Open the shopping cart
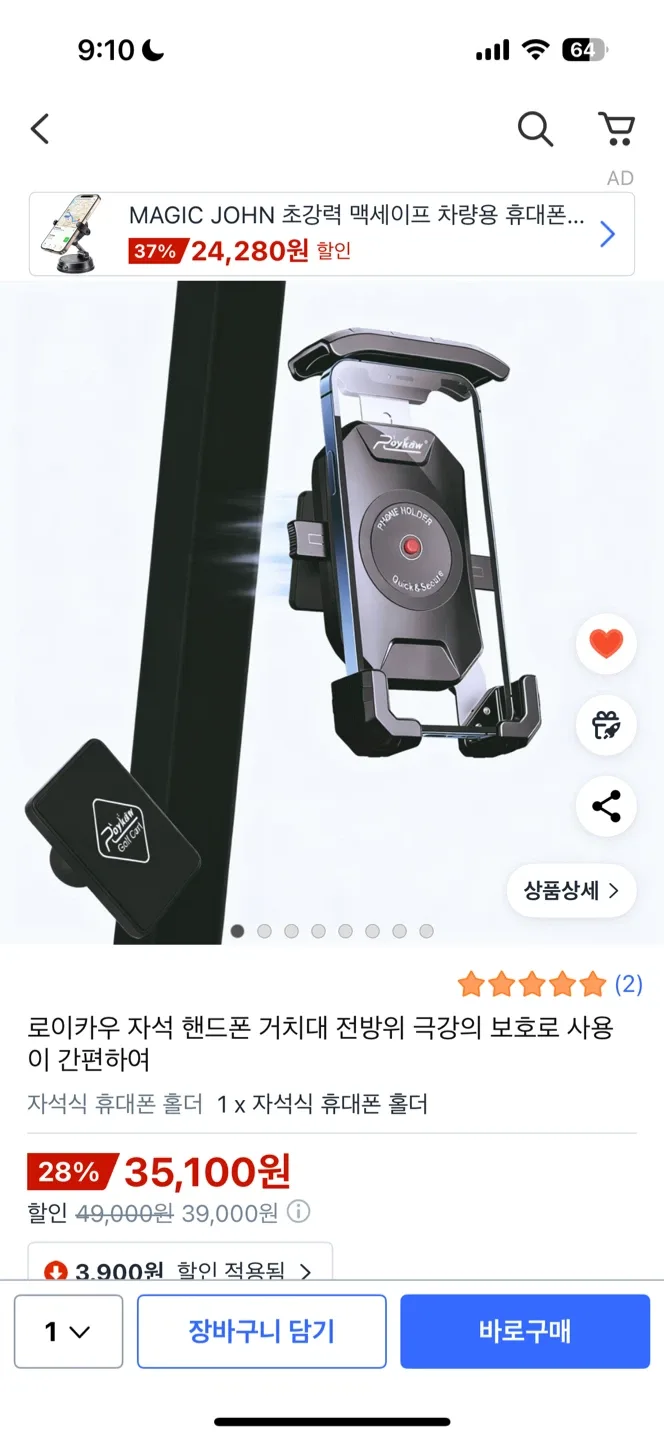 [616, 129]
